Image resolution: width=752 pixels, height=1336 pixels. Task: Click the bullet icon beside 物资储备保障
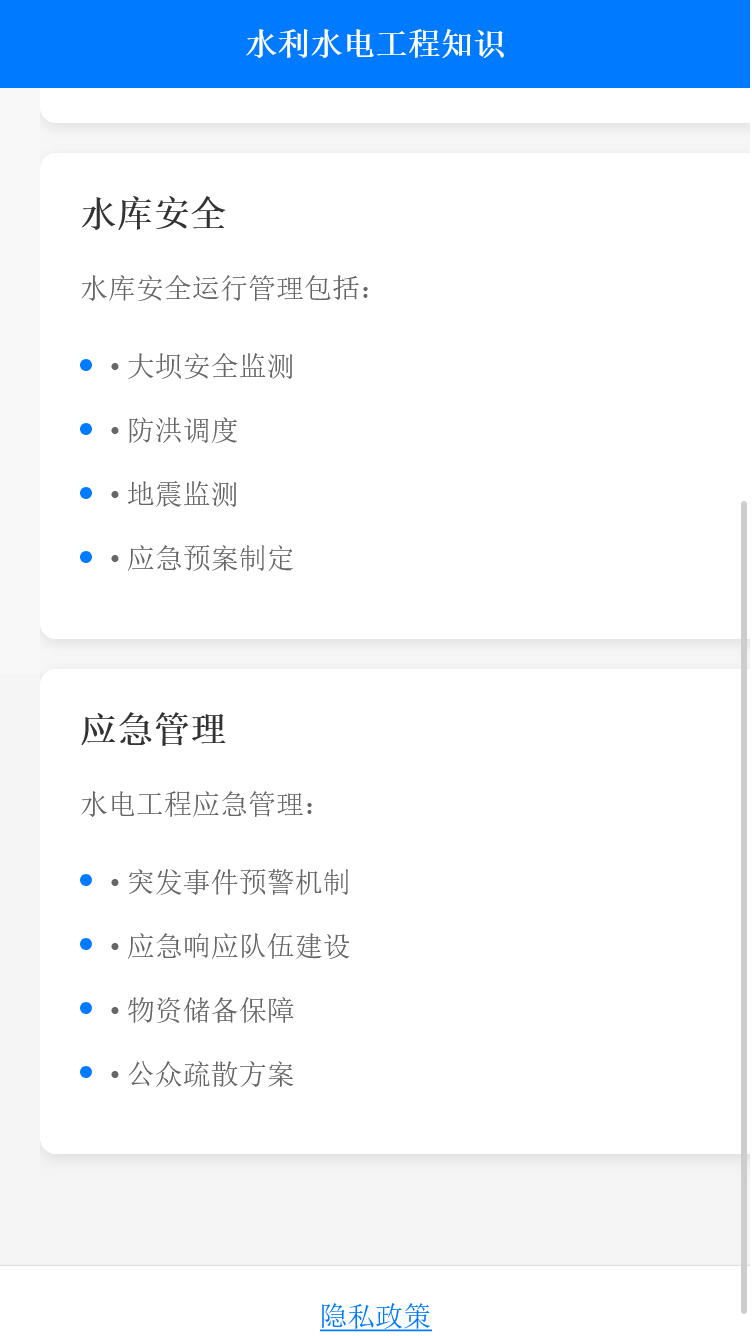tap(86, 1008)
